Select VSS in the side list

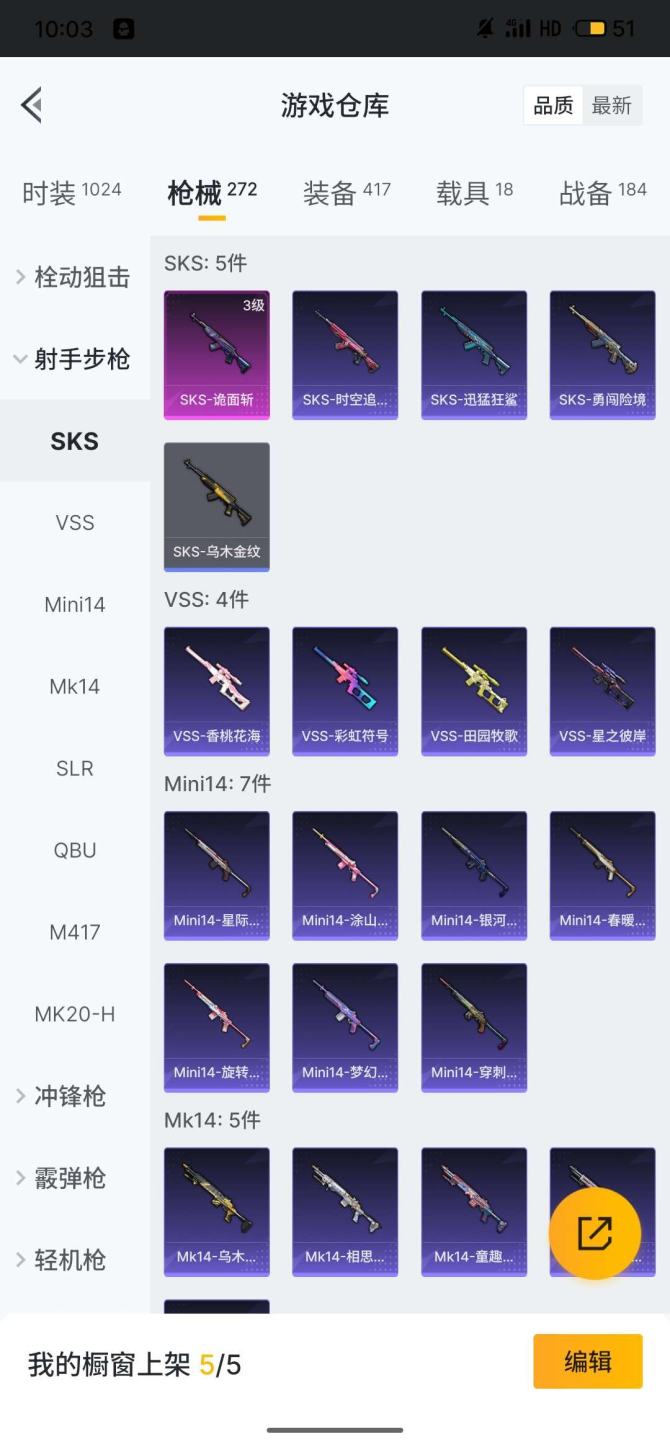pos(75,523)
